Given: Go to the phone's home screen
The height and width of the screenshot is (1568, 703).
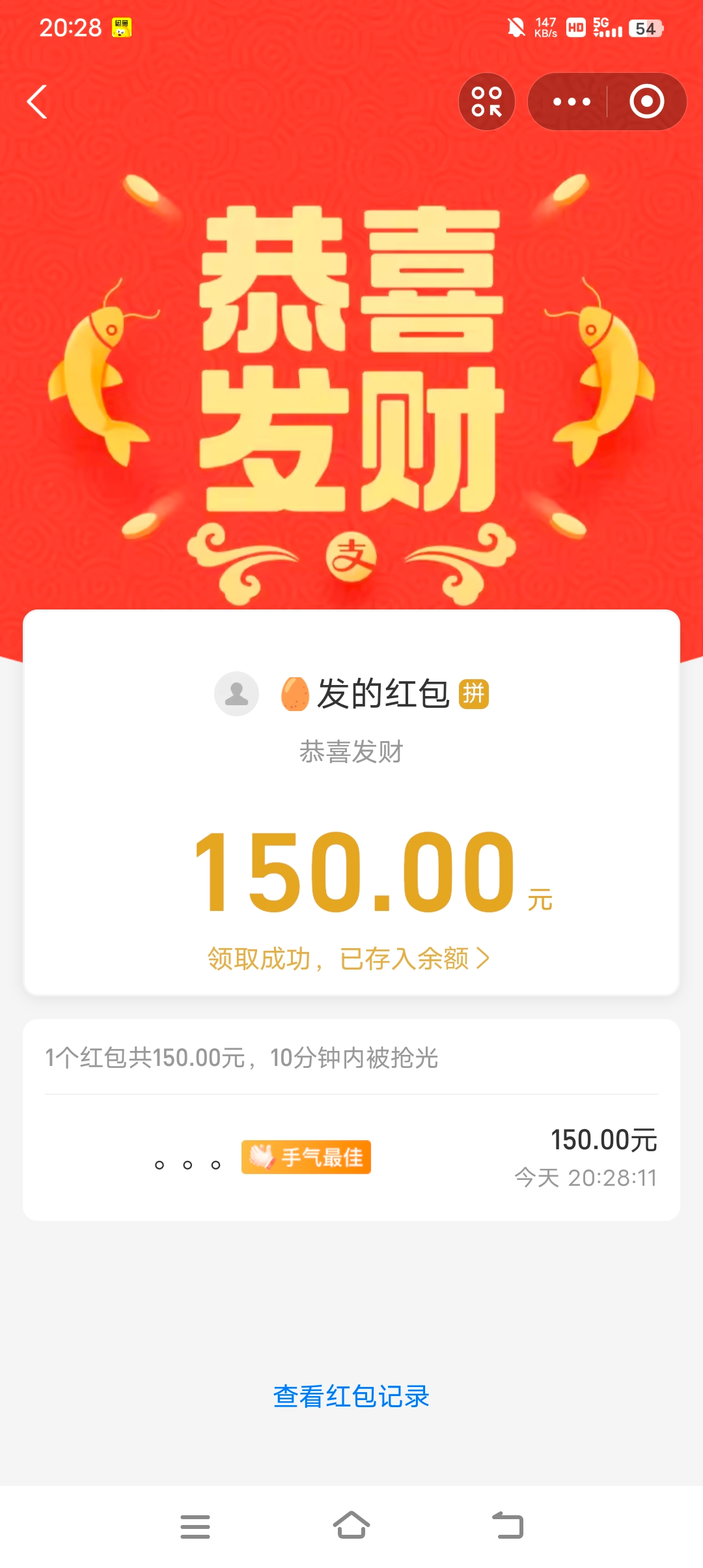Looking at the screenshot, I should (351, 1526).
